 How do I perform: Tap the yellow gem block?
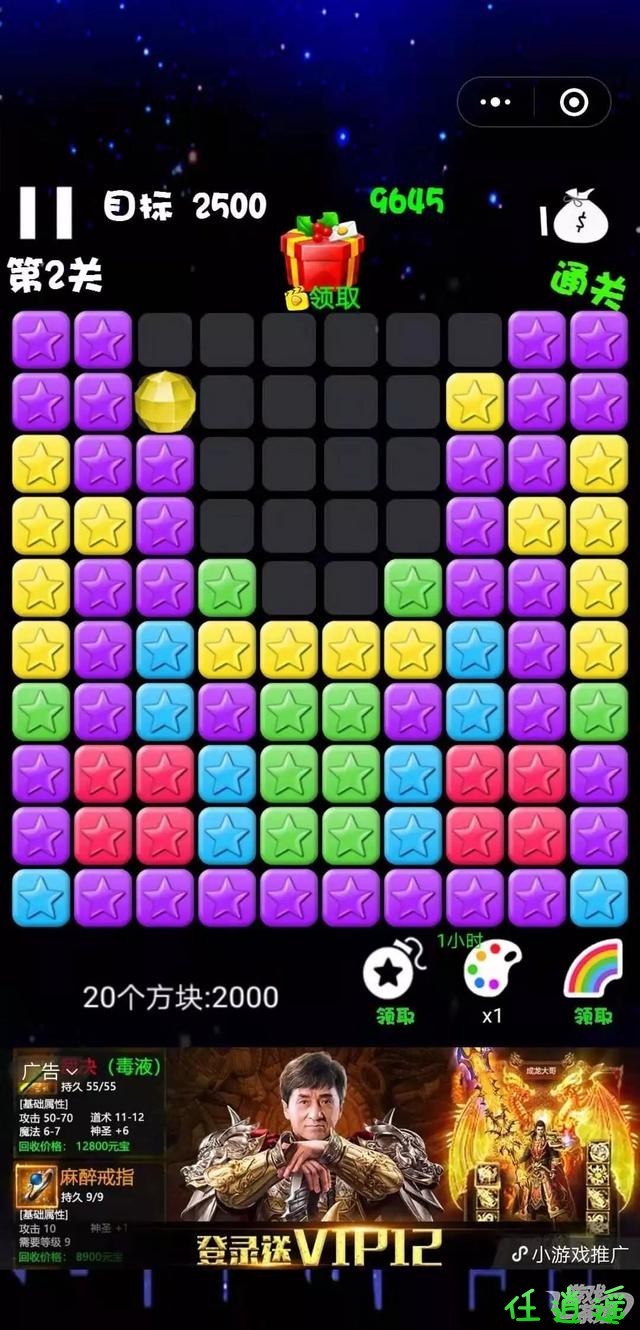[164, 400]
